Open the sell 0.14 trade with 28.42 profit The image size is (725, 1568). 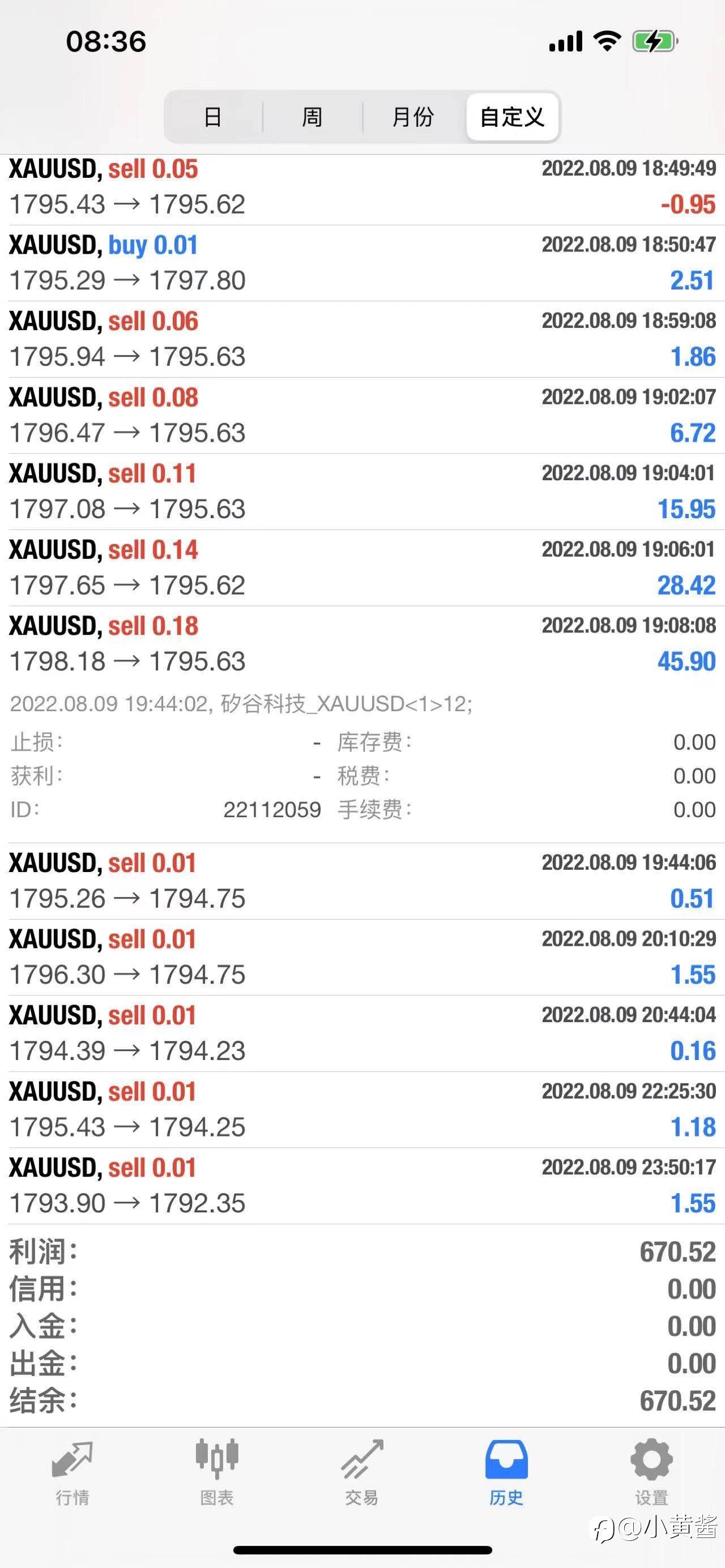tap(362, 567)
